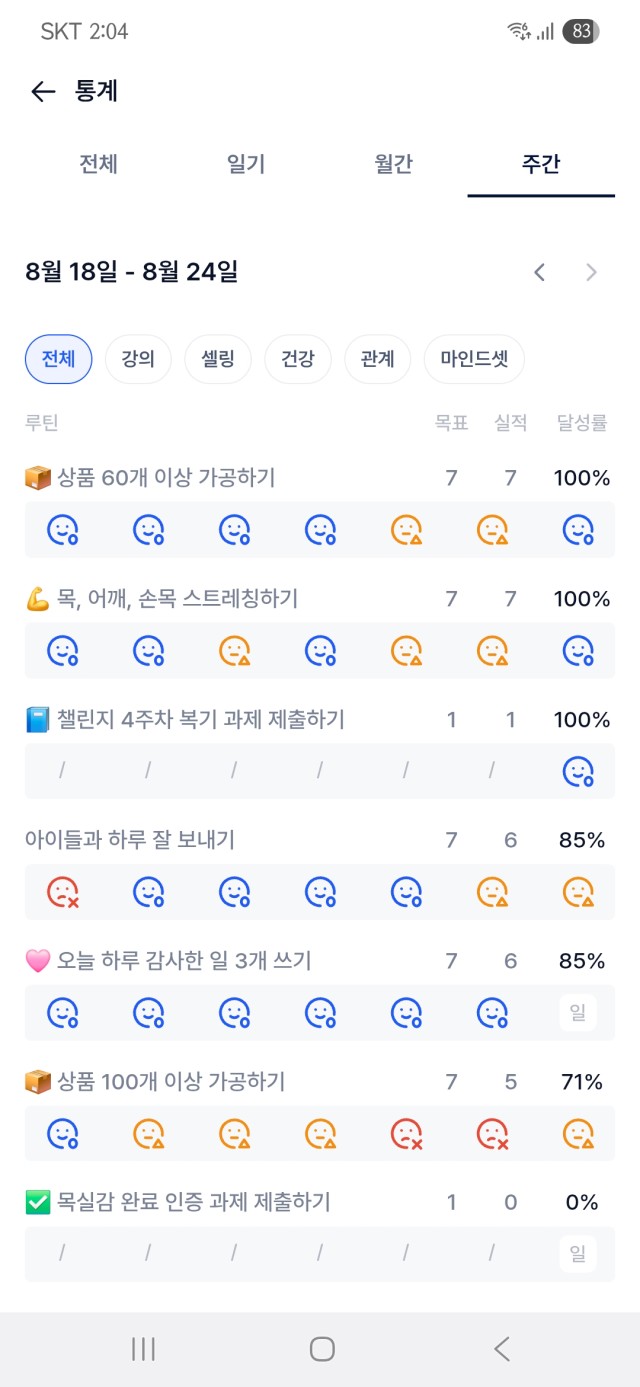Filter routines by 건강

[x=298, y=359]
